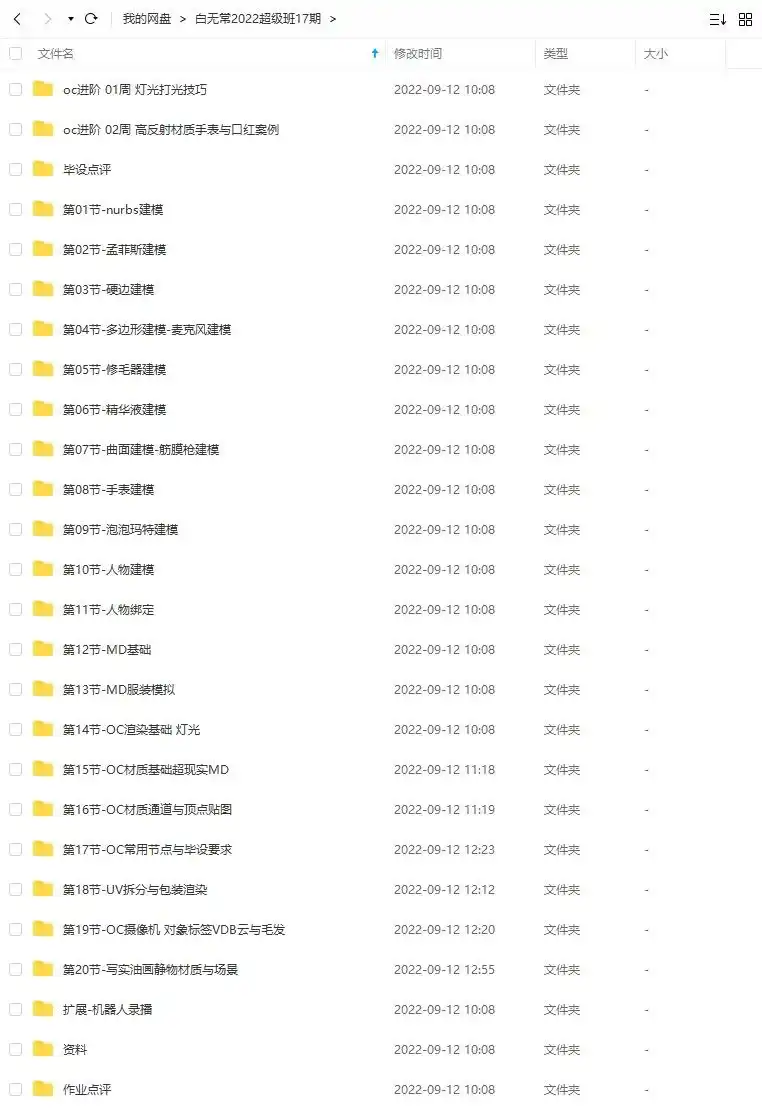
Task: Select all files with the header checkbox
Action: pos(15,54)
